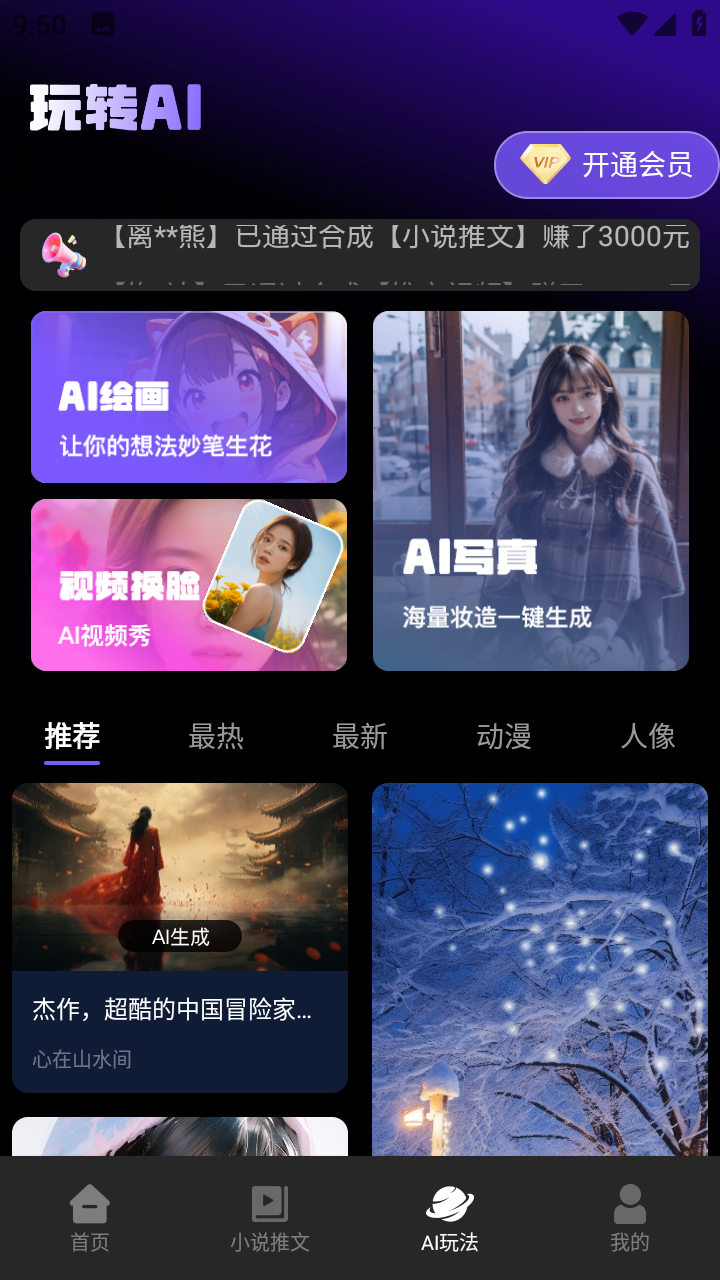Open the snowy night tree artwork
Viewport: 720px width, 1280px height.
pos(540,968)
